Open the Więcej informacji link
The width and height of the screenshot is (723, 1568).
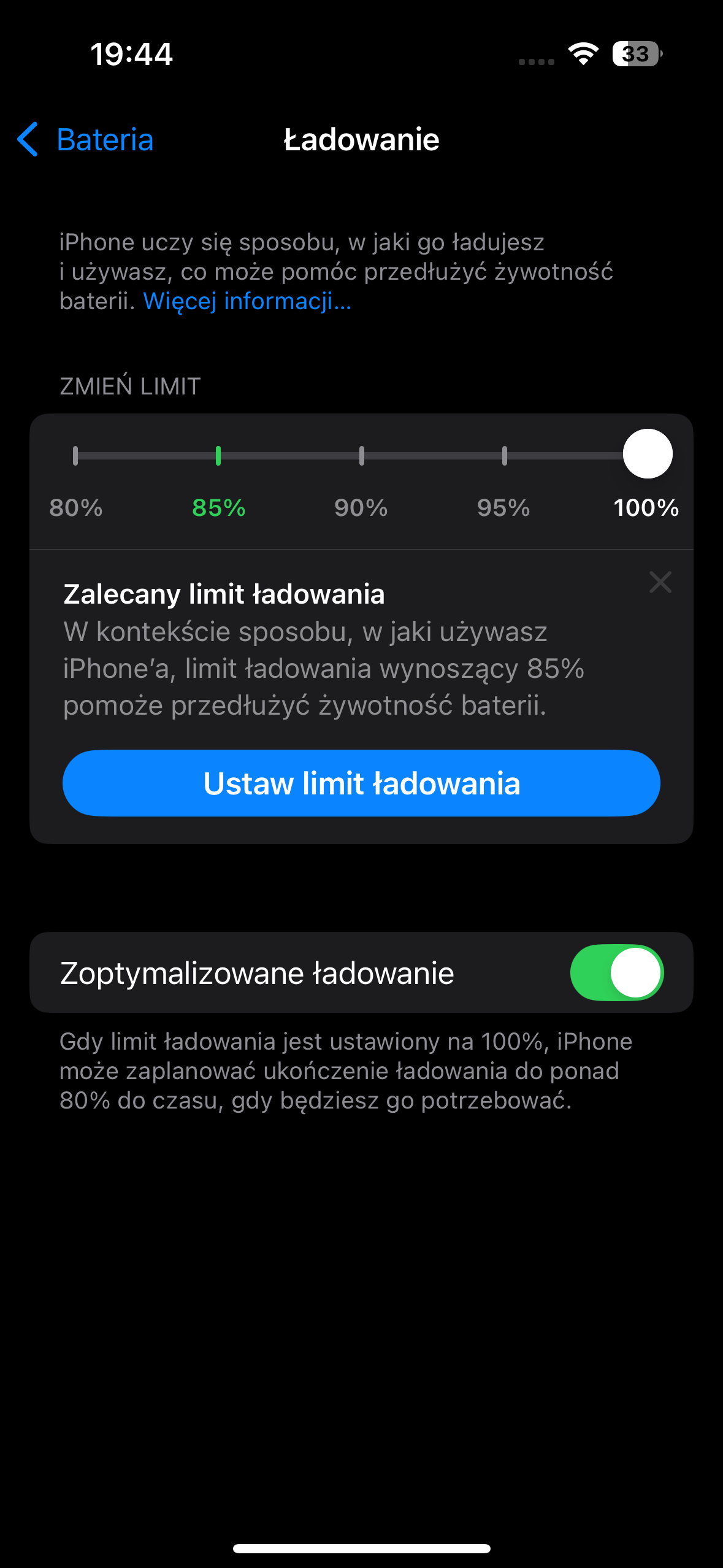click(x=247, y=301)
